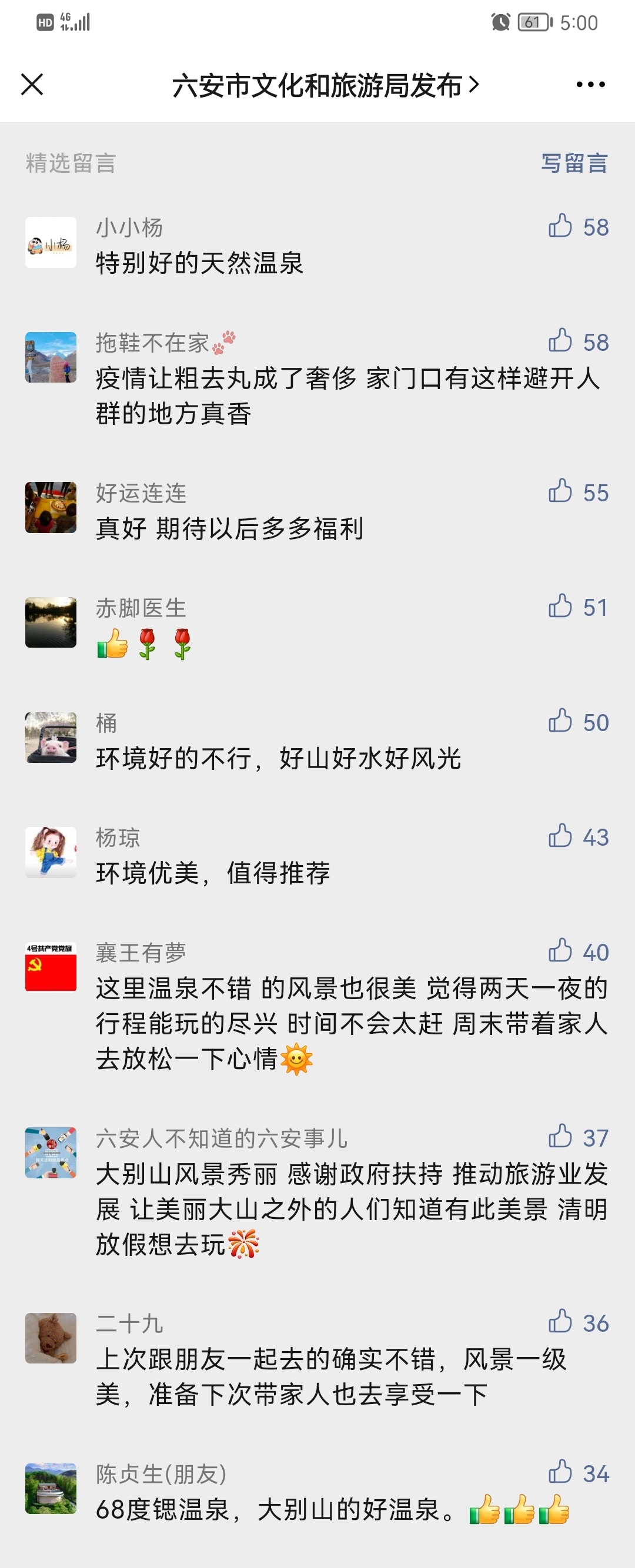Like 襄王有夢's comment
The width and height of the screenshot is (635, 1568).
tap(560, 951)
